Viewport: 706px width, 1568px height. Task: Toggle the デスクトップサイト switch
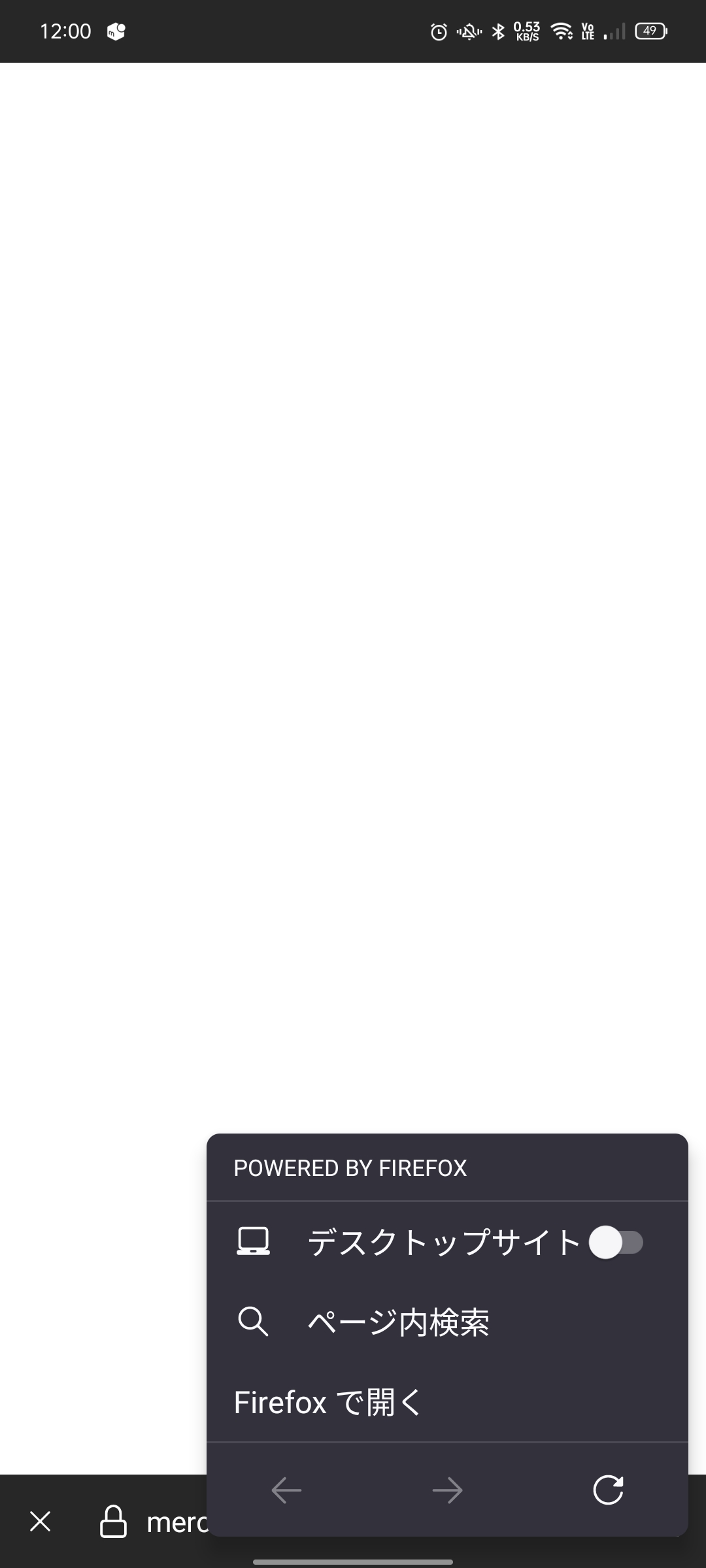(616, 1242)
